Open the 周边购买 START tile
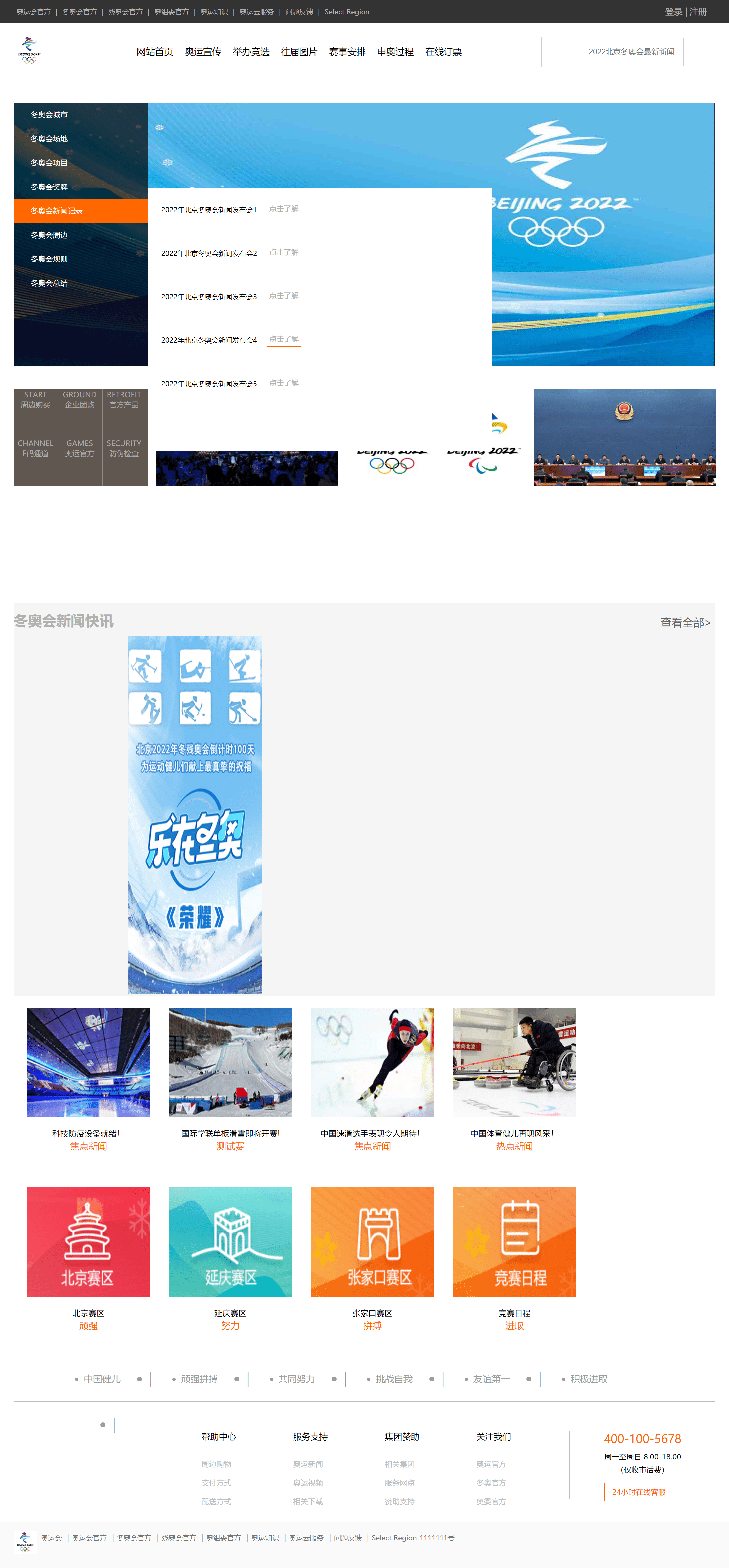This screenshot has height=1568, width=729. click(35, 400)
